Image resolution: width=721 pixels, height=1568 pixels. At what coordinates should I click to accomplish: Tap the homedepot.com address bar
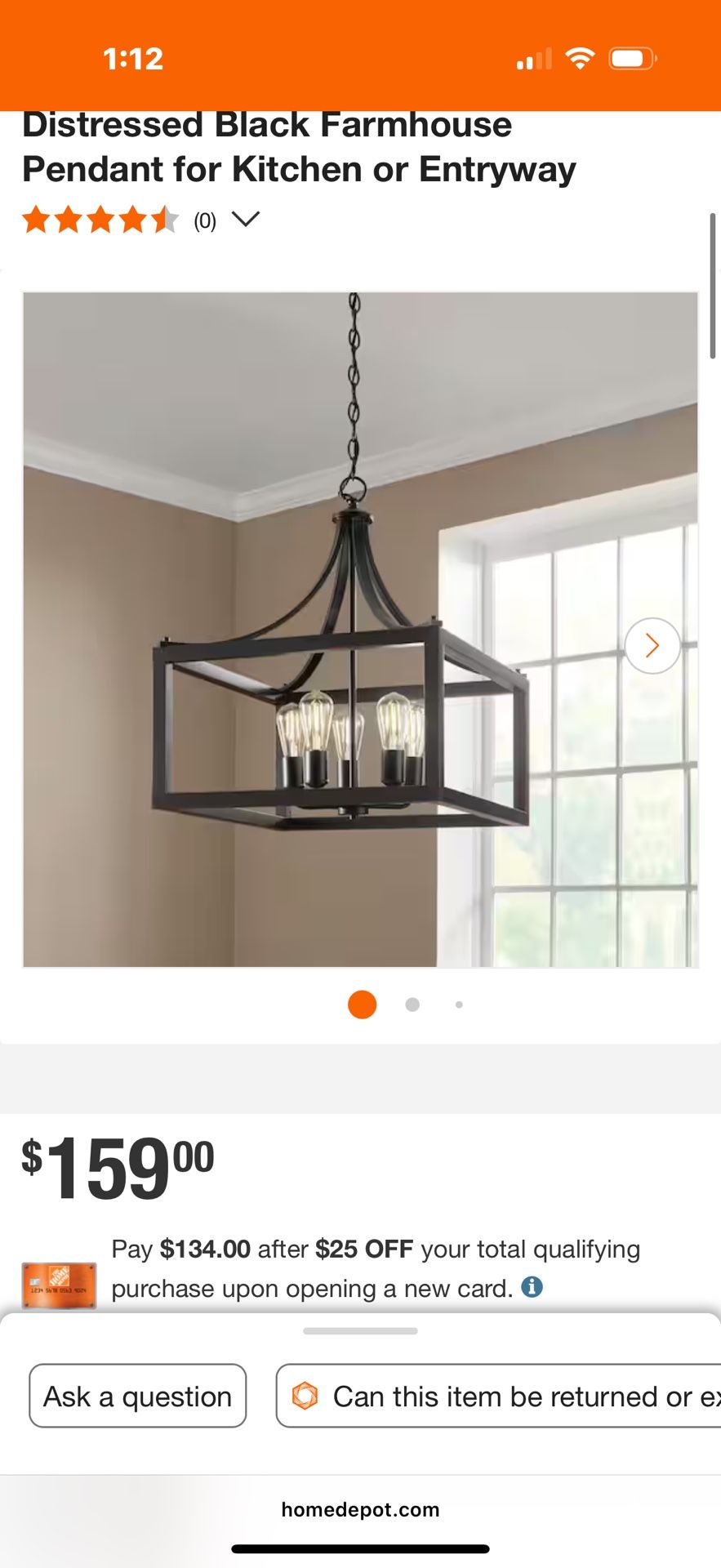pyautogui.click(x=360, y=1510)
